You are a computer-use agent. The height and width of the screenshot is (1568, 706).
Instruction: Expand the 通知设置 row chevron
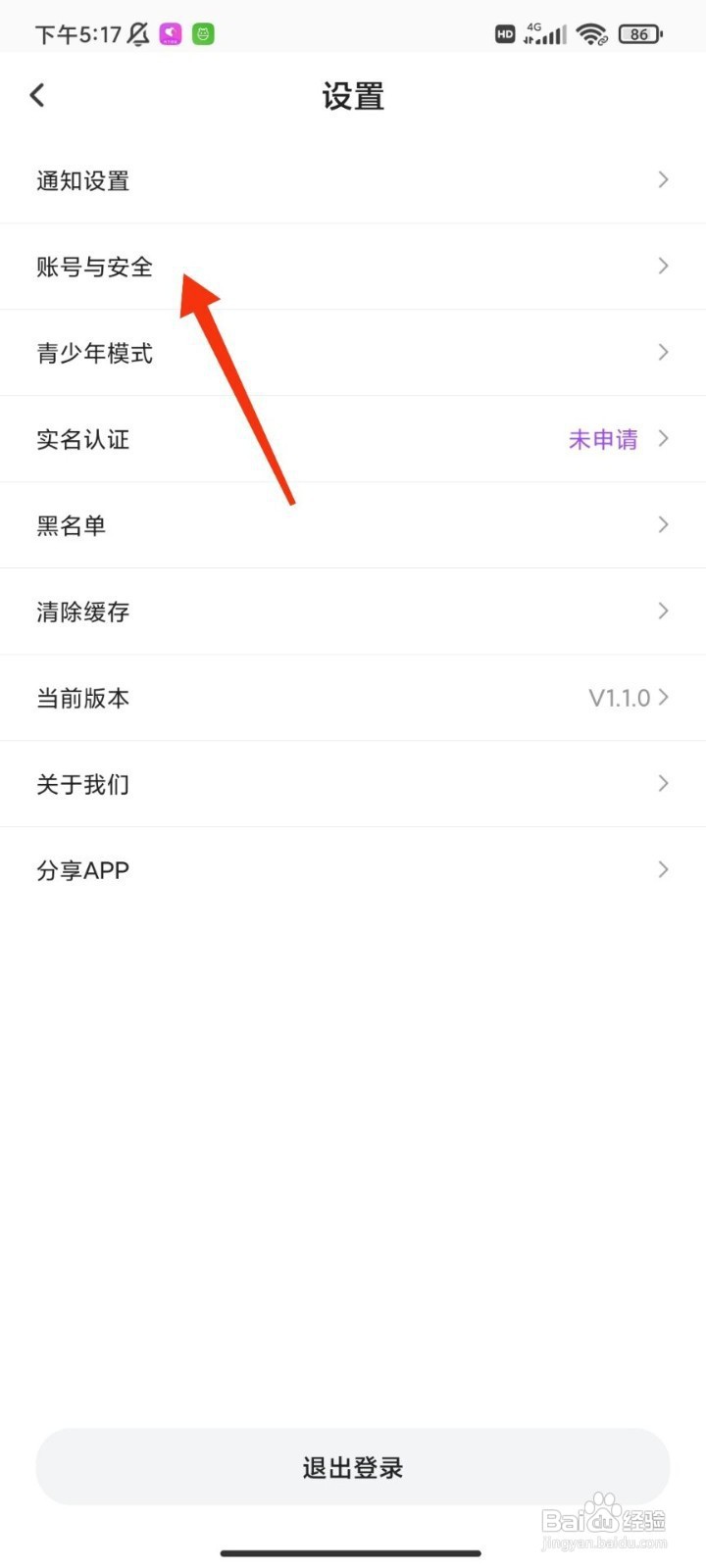click(x=663, y=180)
